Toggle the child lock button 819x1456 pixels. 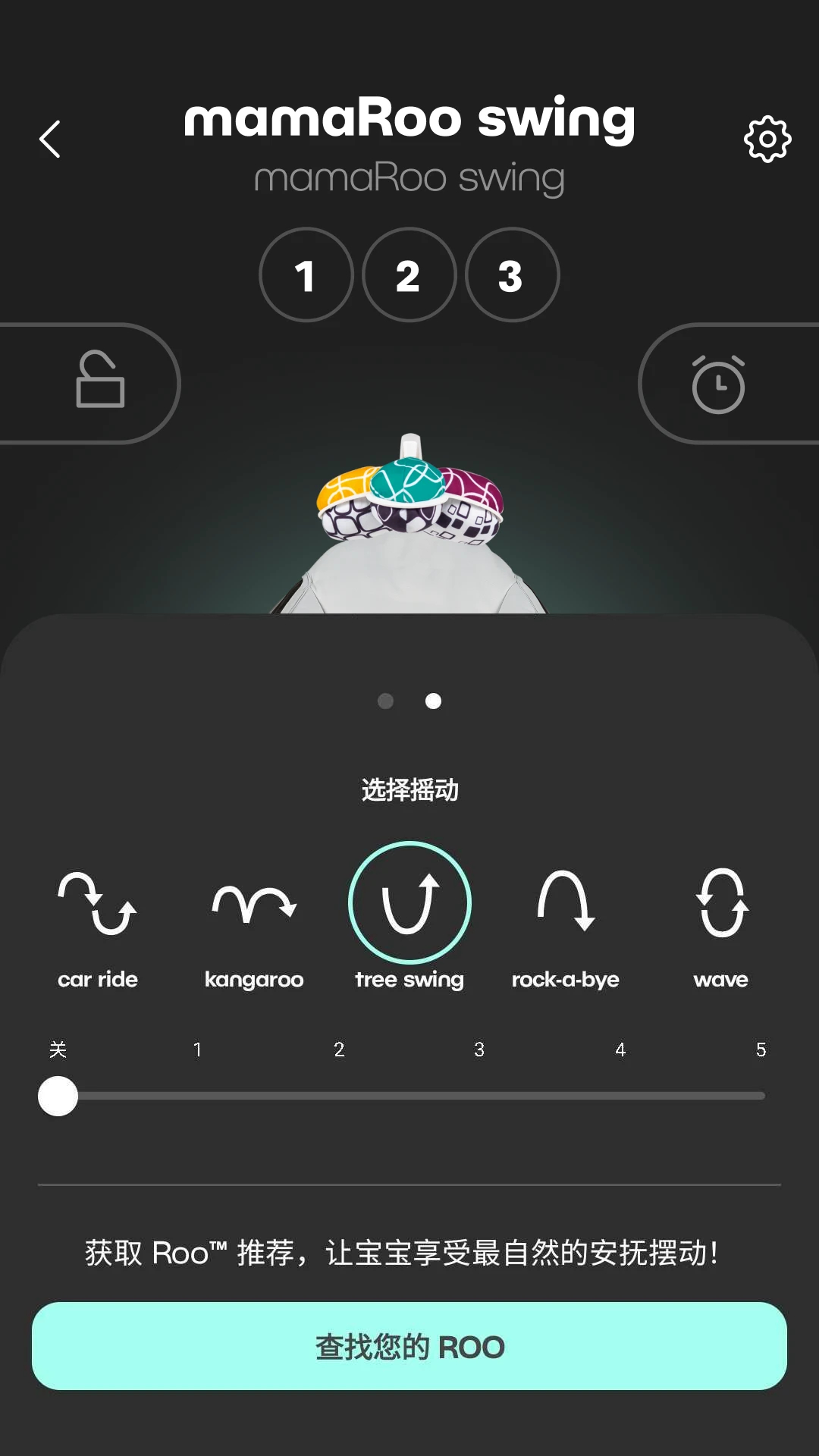(99, 381)
